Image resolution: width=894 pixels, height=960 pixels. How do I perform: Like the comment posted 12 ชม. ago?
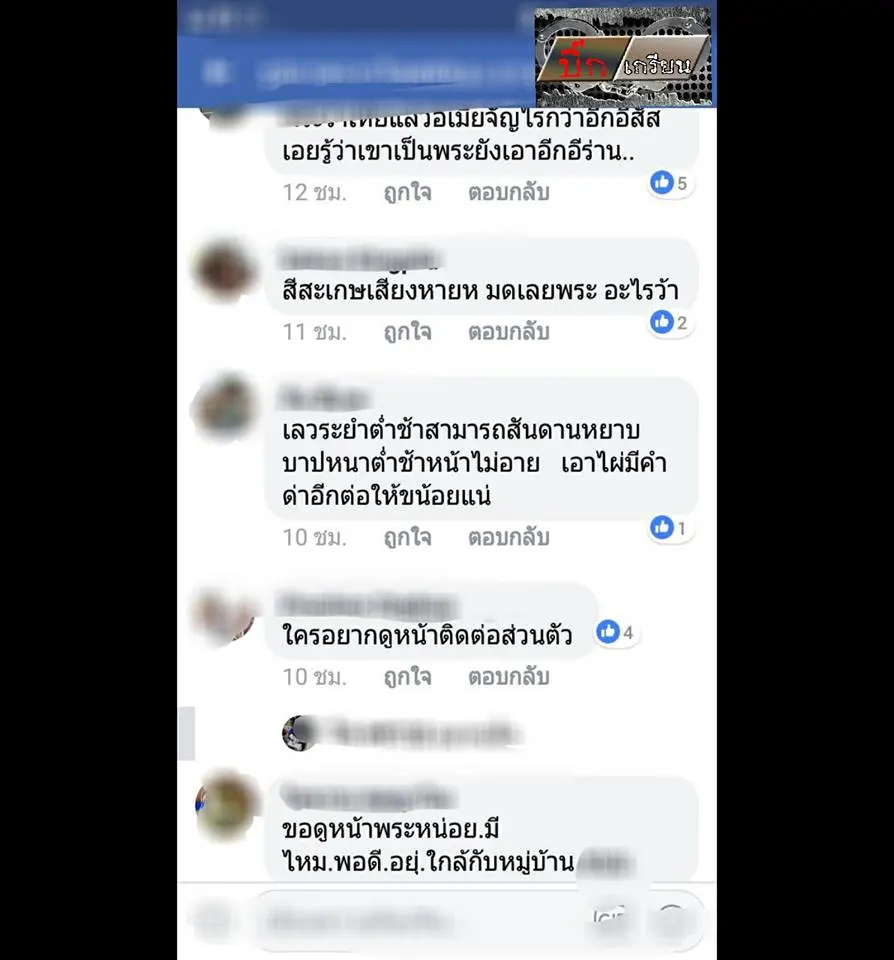click(x=407, y=193)
